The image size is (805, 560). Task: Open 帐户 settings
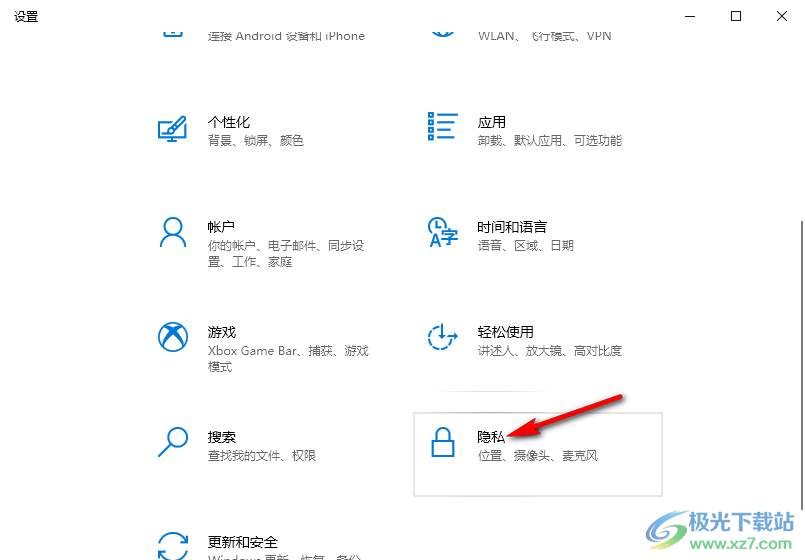[221, 227]
